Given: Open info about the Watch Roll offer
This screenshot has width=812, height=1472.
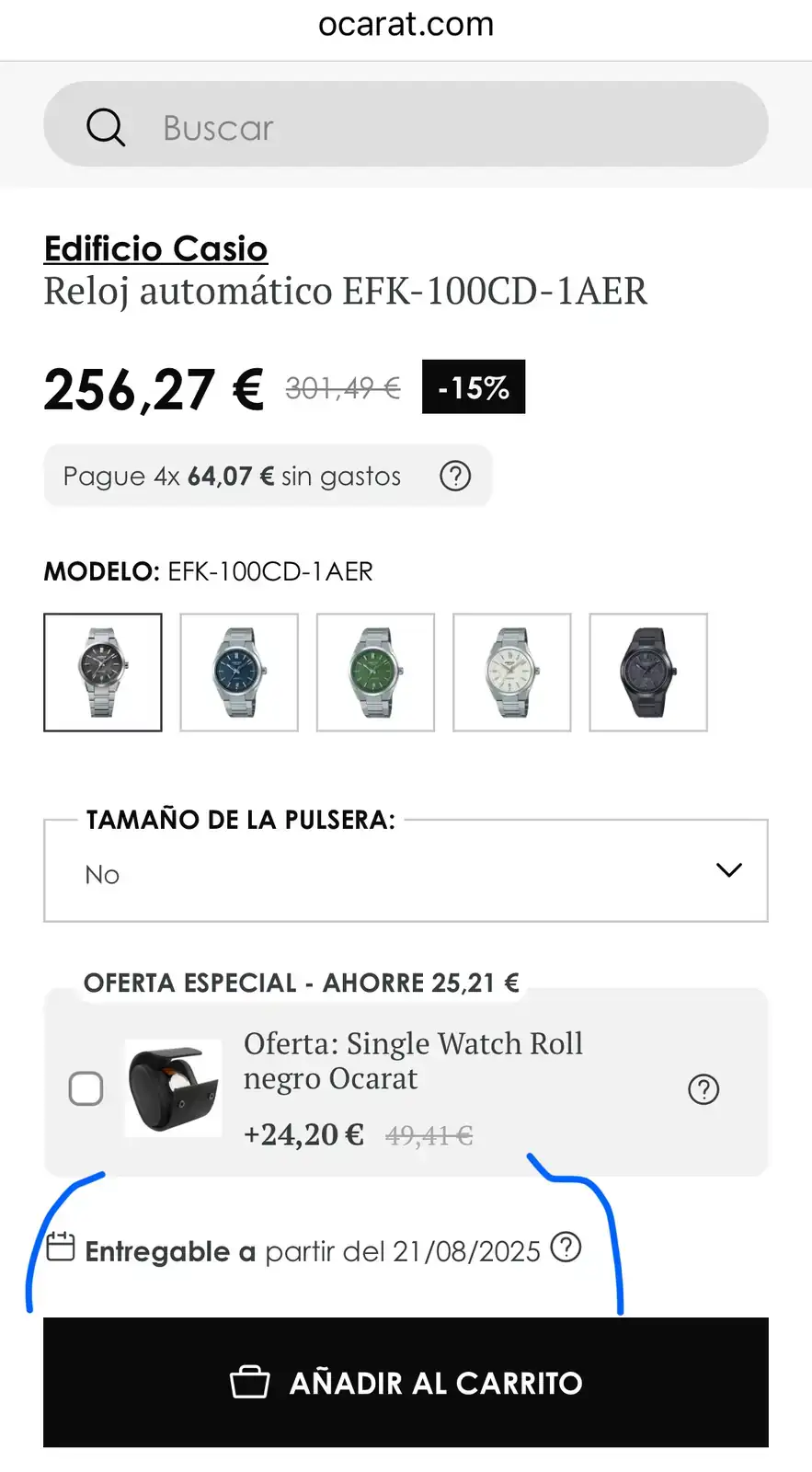Looking at the screenshot, I should click(703, 1089).
